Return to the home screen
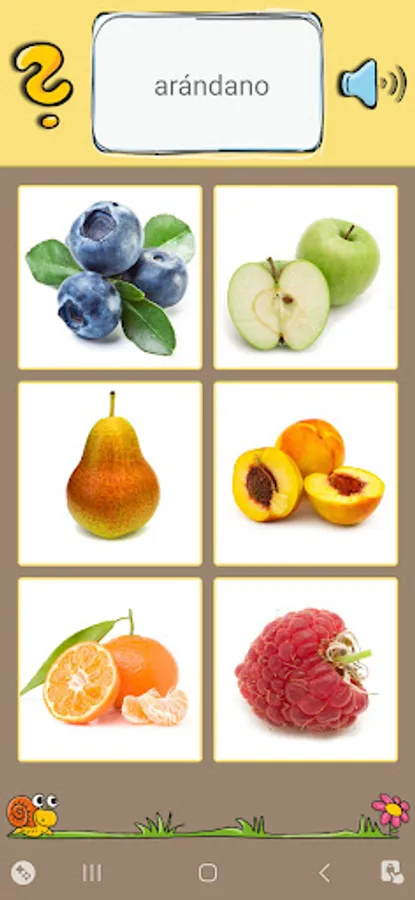This screenshot has width=415, height=900. point(208,873)
